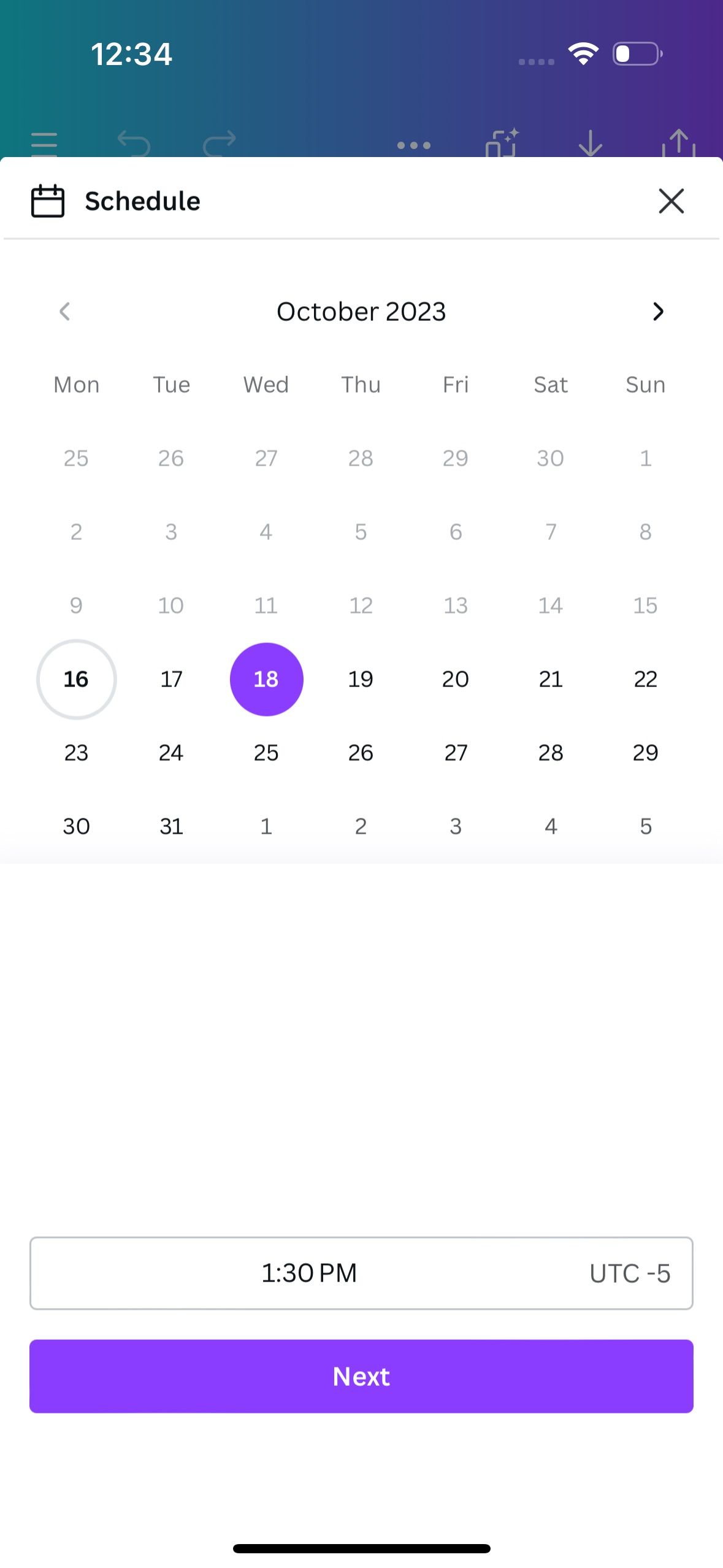Redo the last action

[x=219, y=142]
